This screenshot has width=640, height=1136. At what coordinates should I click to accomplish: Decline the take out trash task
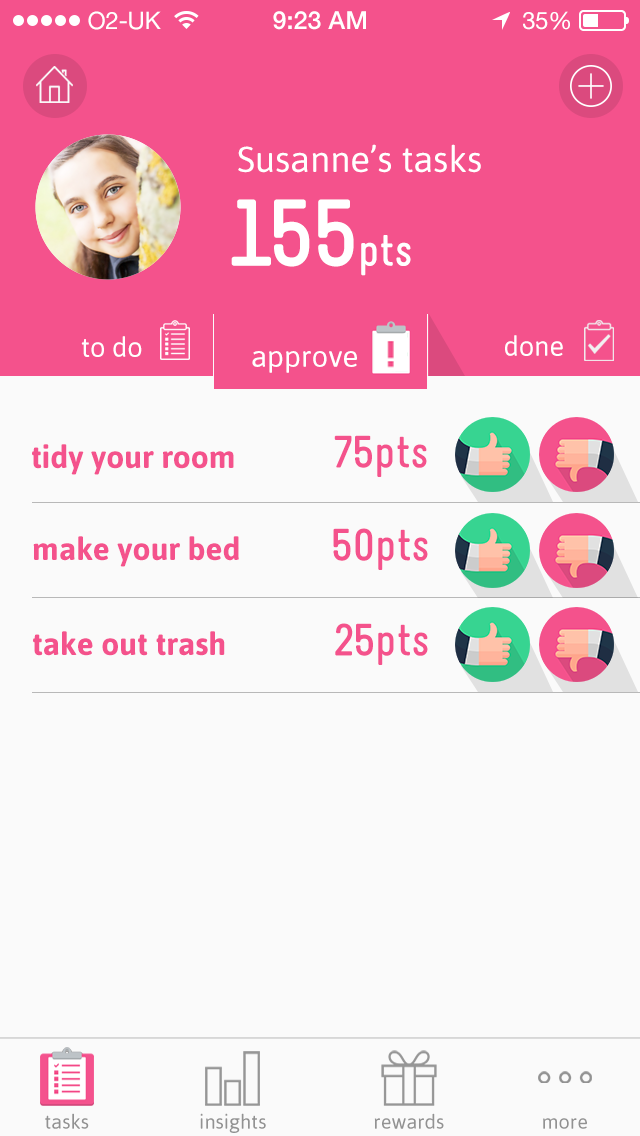point(576,645)
